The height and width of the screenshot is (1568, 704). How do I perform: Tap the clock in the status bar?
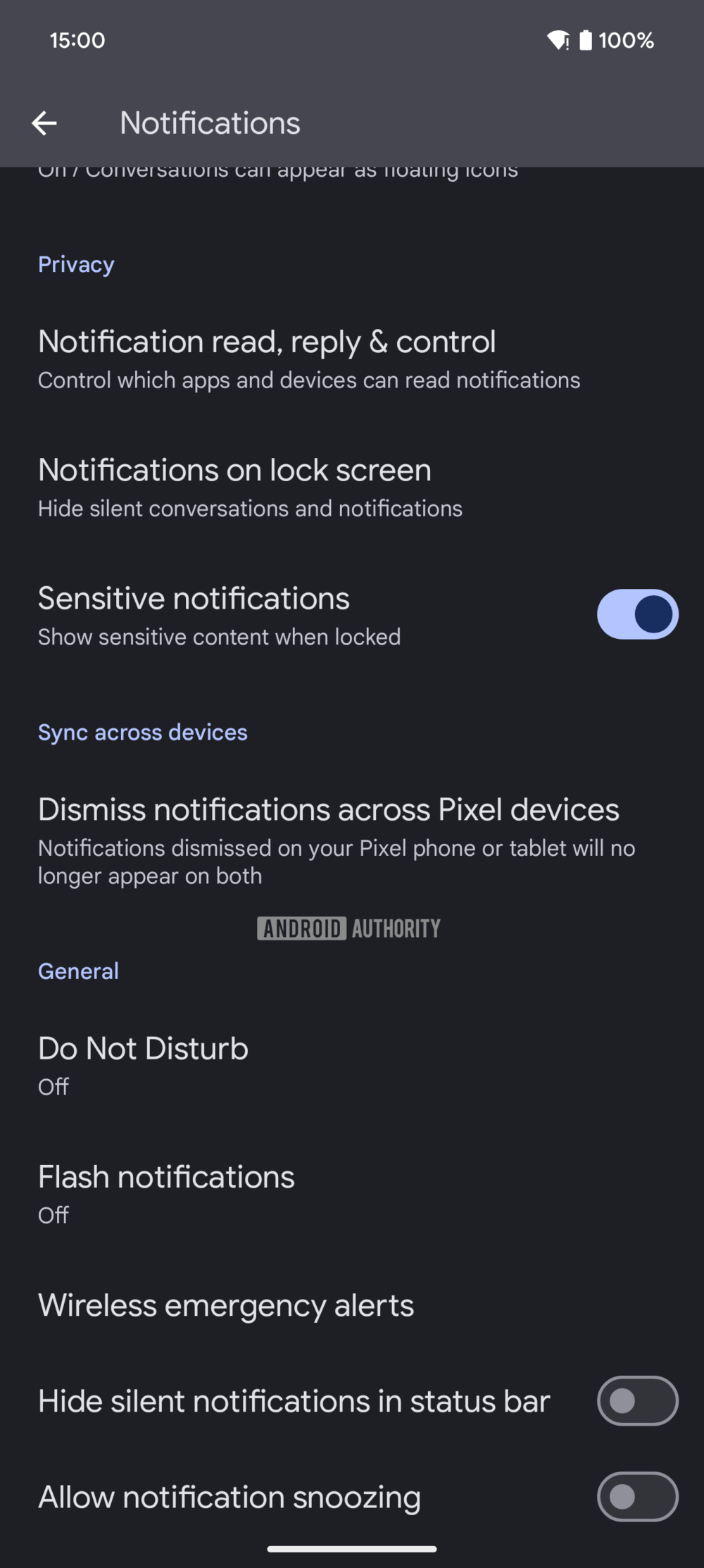click(x=77, y=41)
